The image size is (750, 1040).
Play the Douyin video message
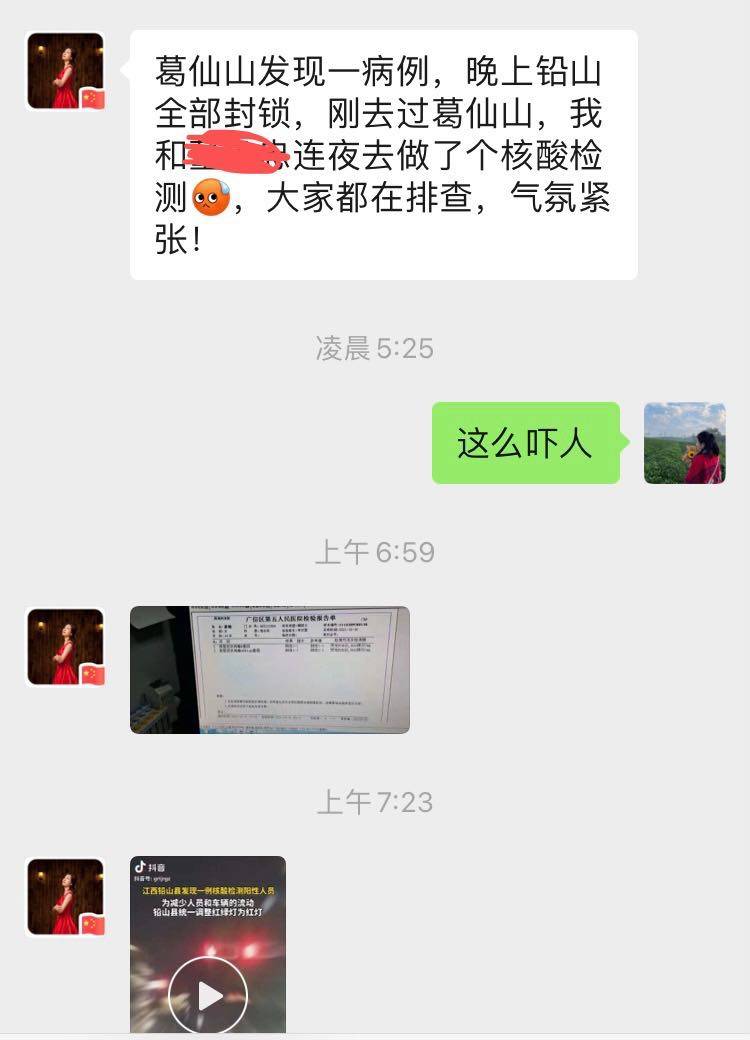[208, 994]
